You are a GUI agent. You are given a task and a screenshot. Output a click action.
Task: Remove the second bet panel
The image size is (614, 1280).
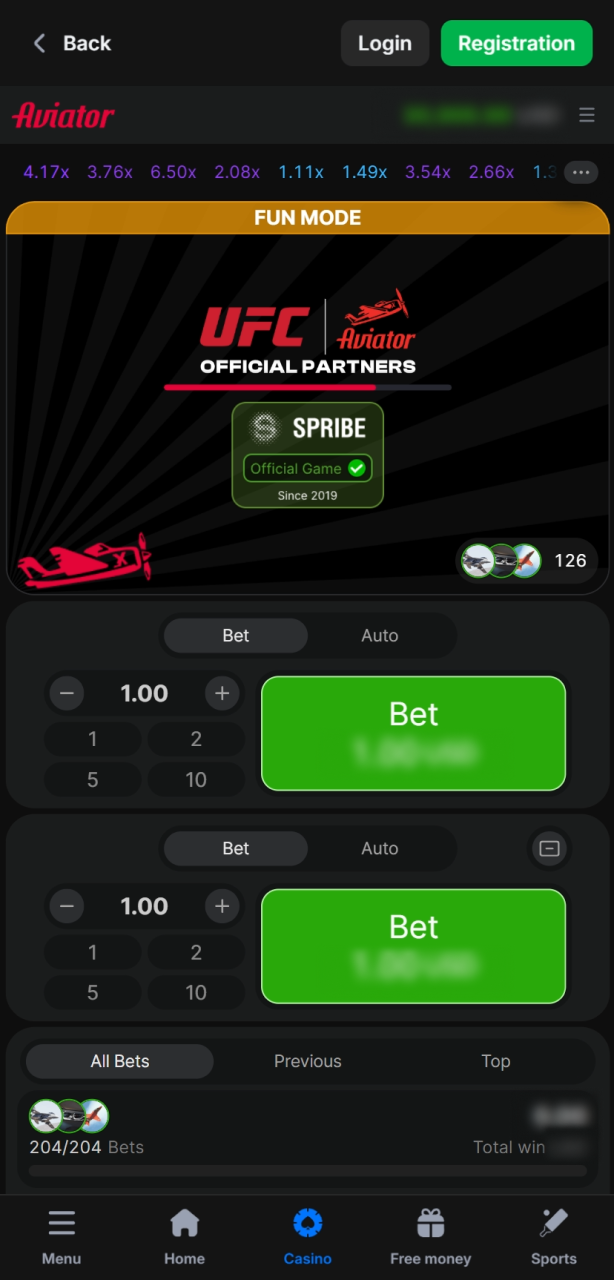pos(549,849)
